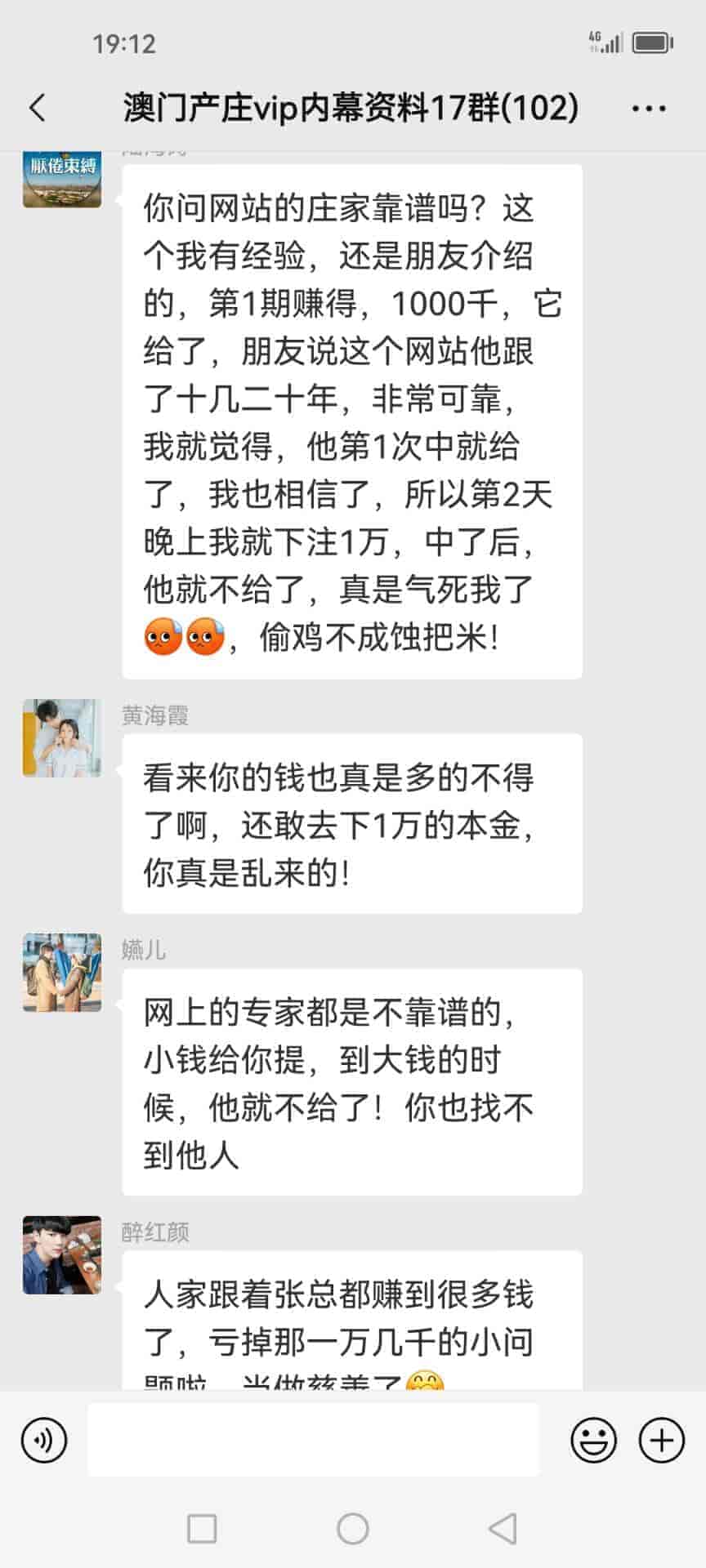Tap the message text field
This screenshot has width=706, height=1568.
(x=313, y=1440)
